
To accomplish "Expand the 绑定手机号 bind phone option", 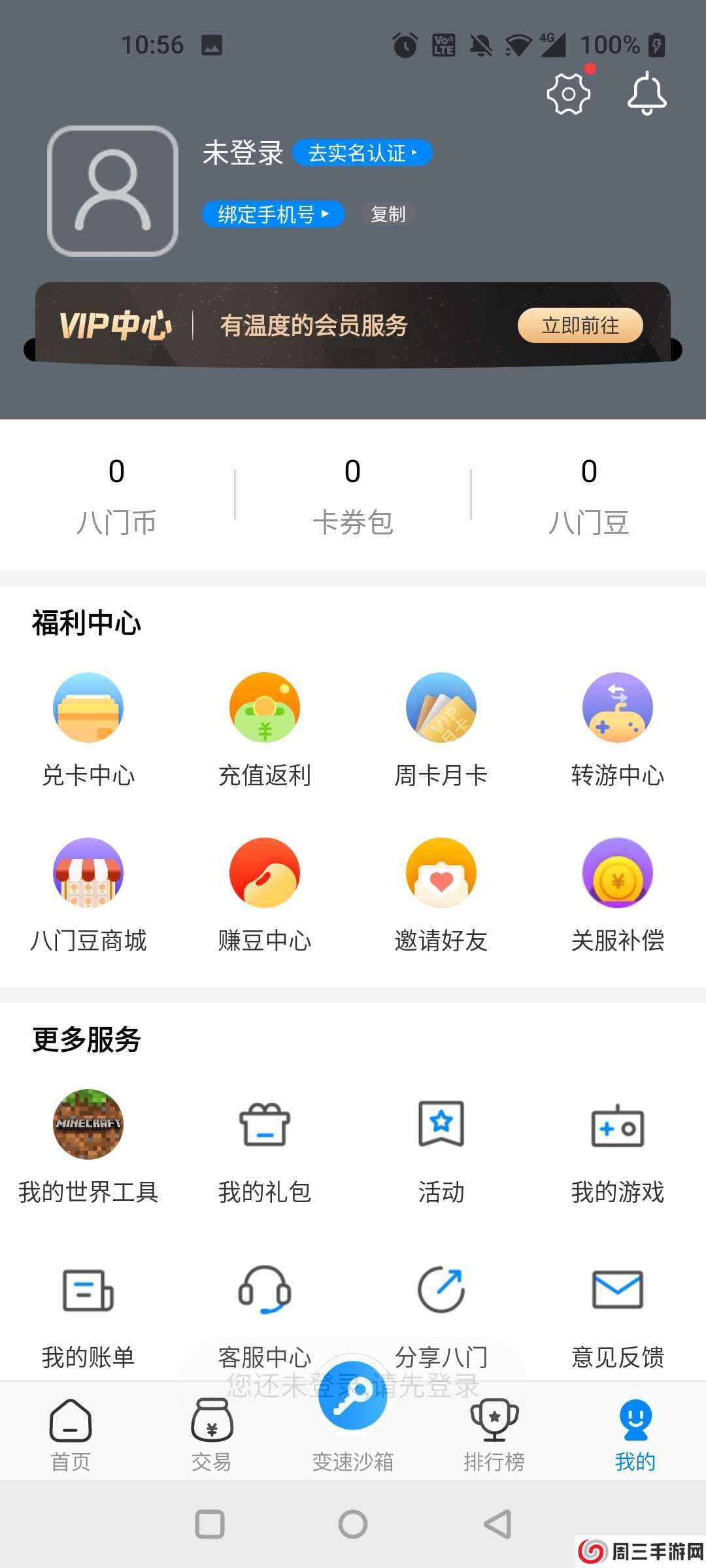I will (x=272, y=214).
